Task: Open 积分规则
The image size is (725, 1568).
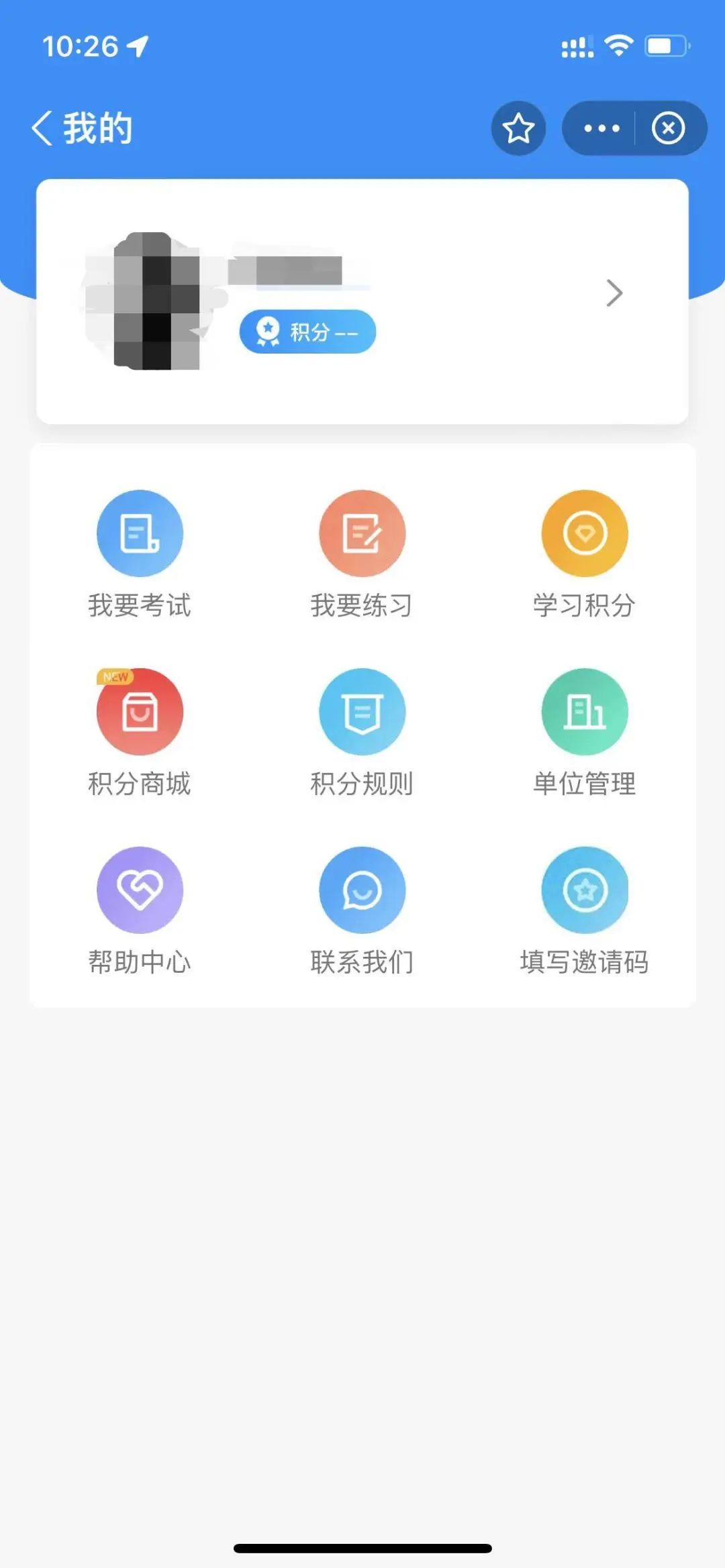Action: [362, 733]
